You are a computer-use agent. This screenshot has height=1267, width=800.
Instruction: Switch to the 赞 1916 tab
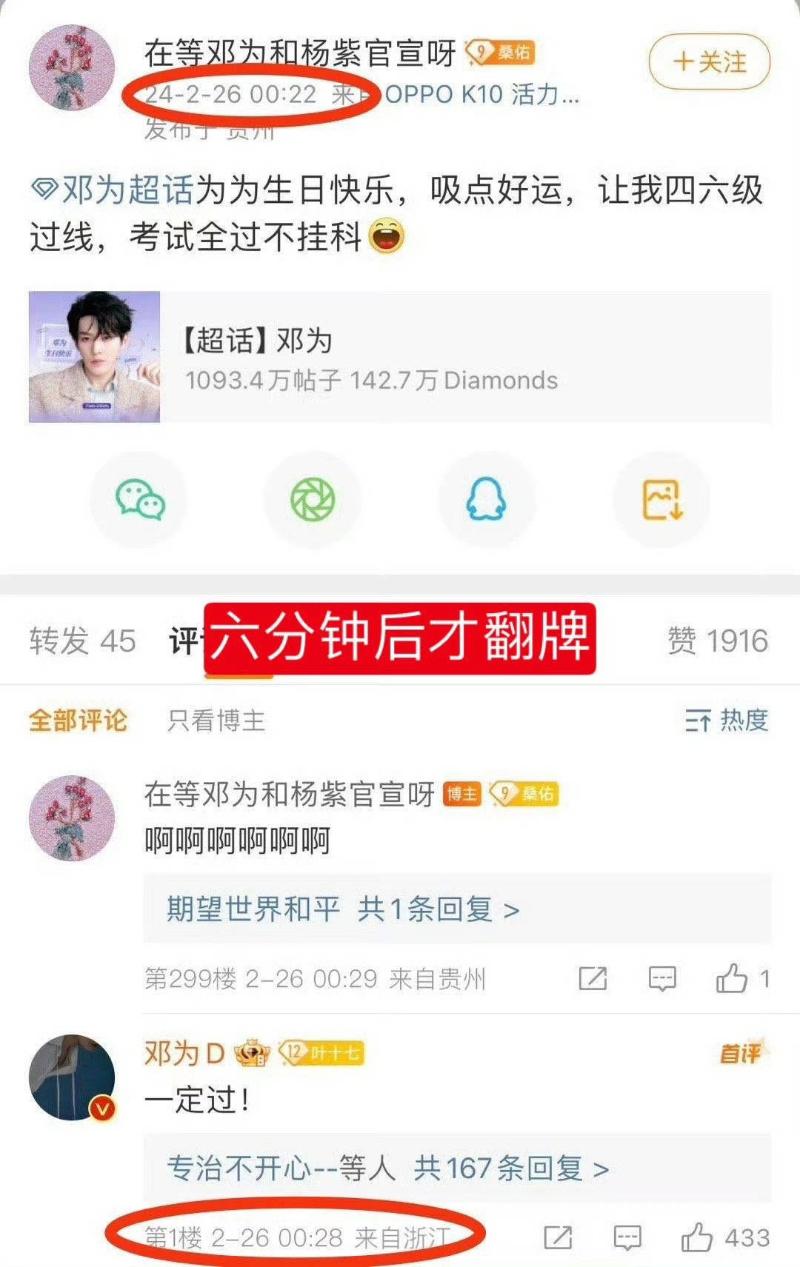[717, 641]
